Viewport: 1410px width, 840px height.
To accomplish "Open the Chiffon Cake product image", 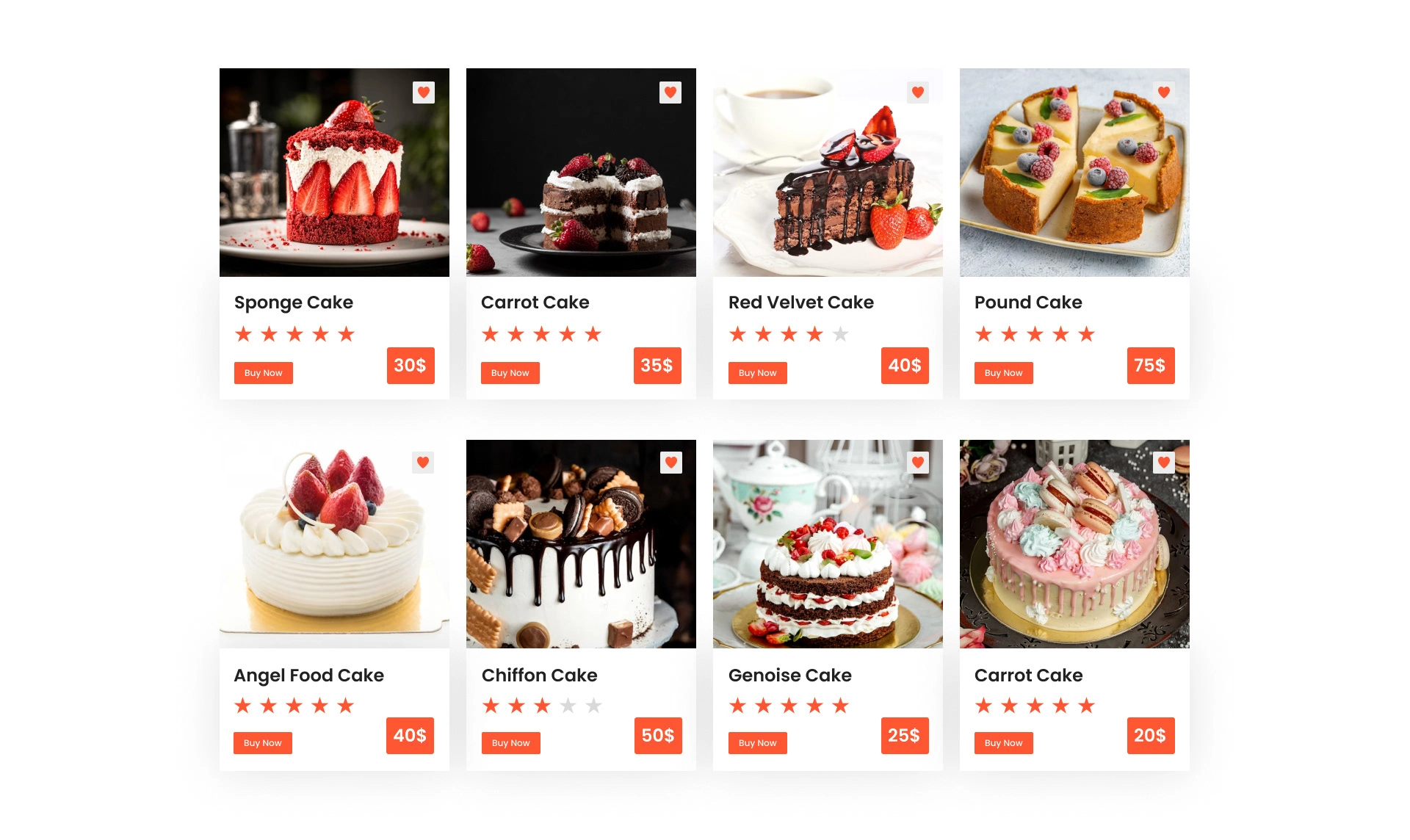I will 581,544.
